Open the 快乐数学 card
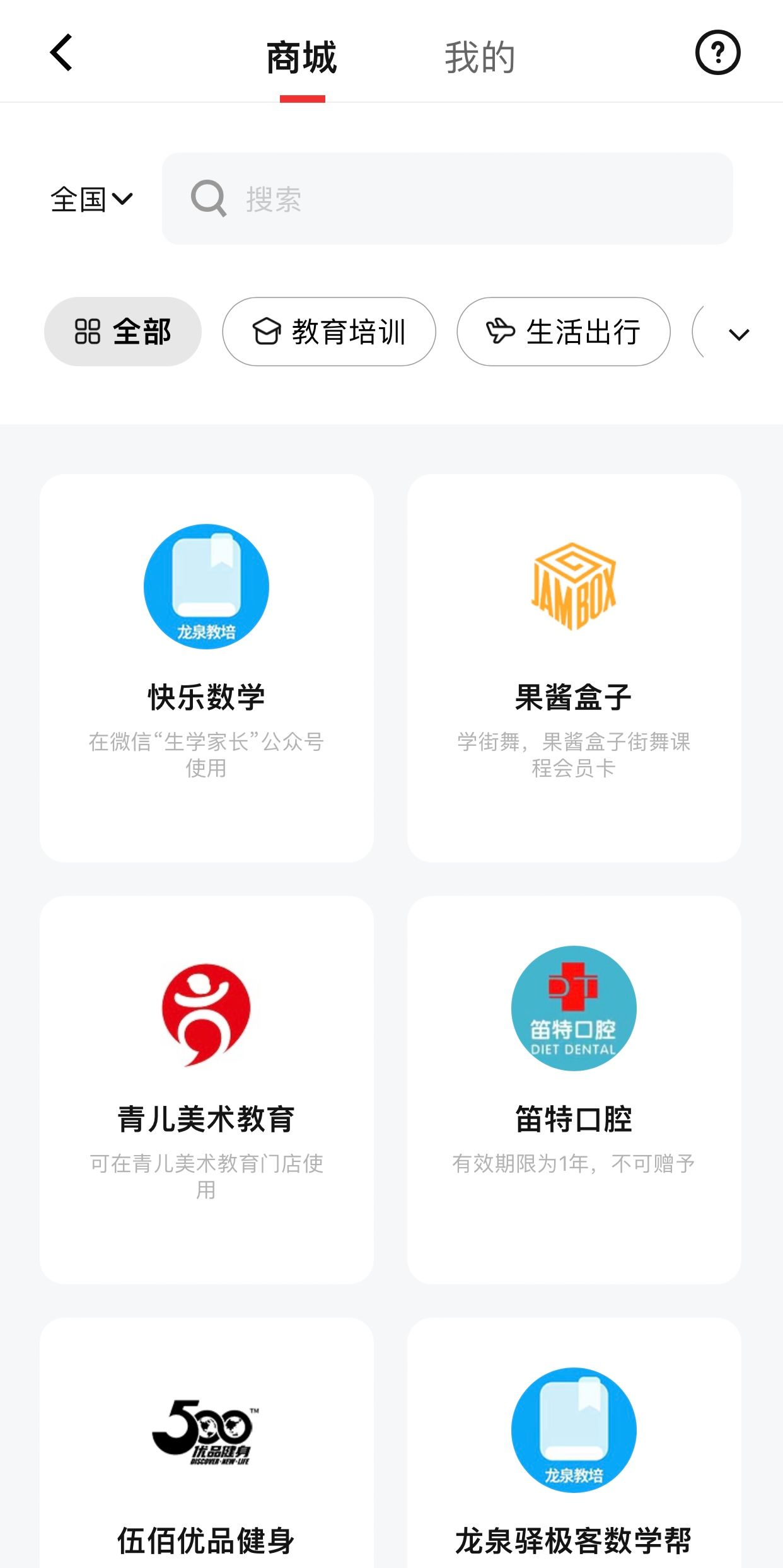Image resolution: width=783 pixels, height=1568 pixels. coord(207,668)
